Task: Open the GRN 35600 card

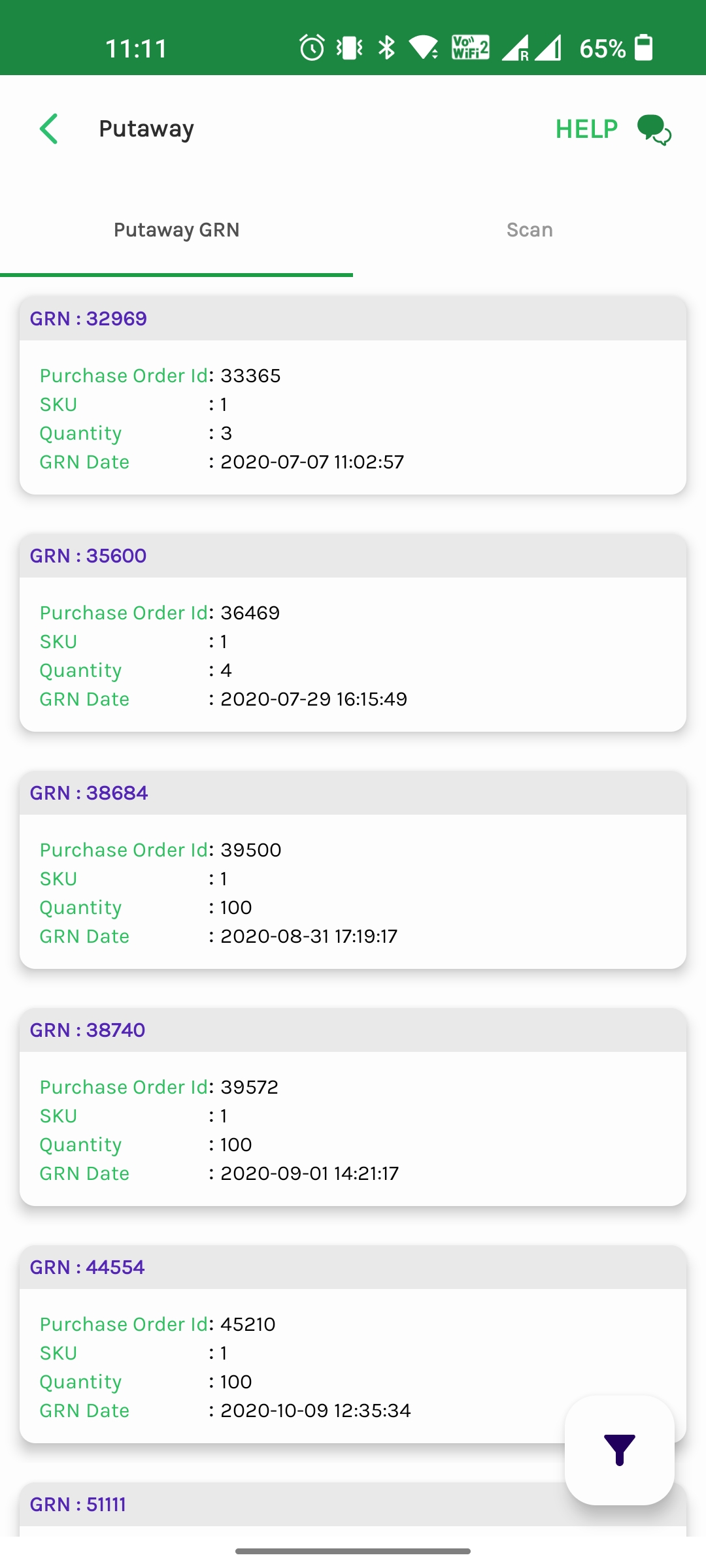Action: pyautogui.click(x=353, y=633)
